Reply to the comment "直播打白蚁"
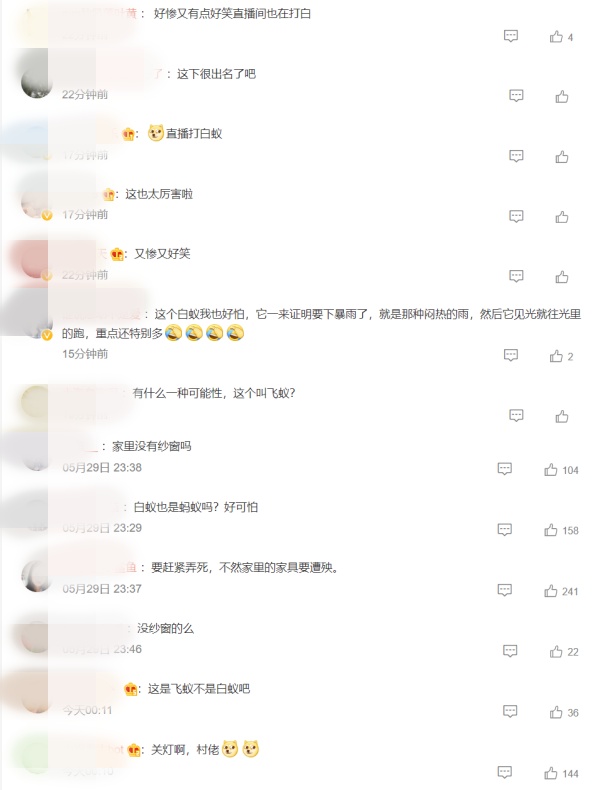Viewport: 600px width, 790px height. tap(516, 157)
